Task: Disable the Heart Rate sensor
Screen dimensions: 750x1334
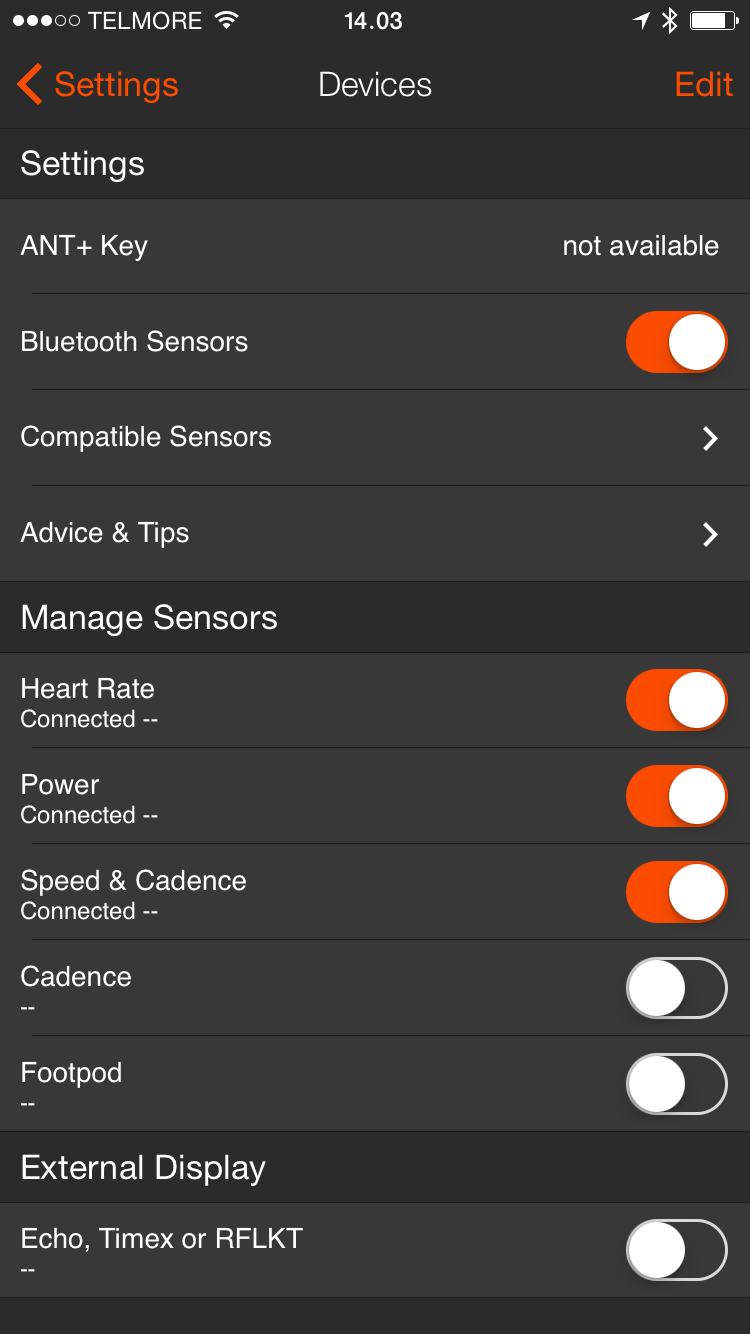Action: [x=676, y=700]
